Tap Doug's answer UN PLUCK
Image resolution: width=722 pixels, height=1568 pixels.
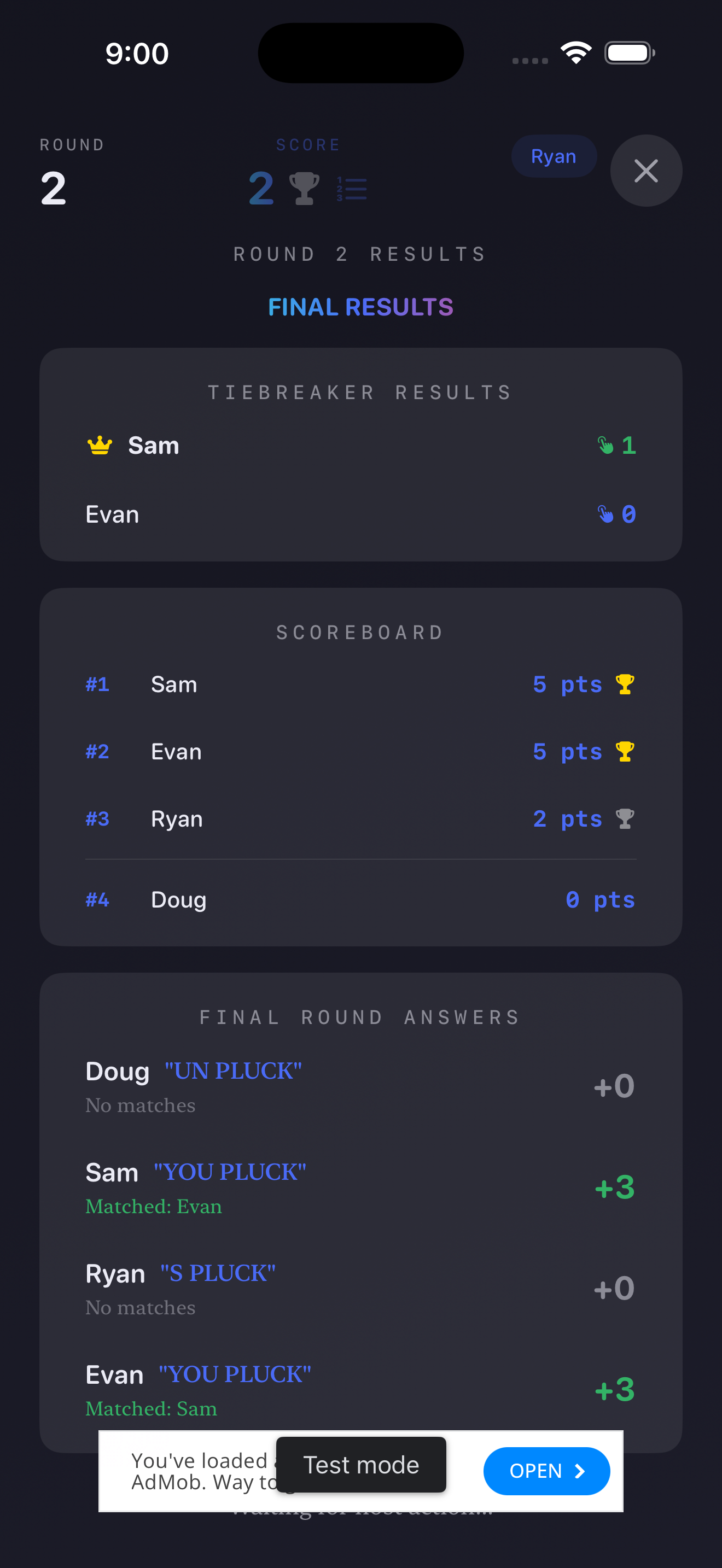click(x=233, y=1070)
